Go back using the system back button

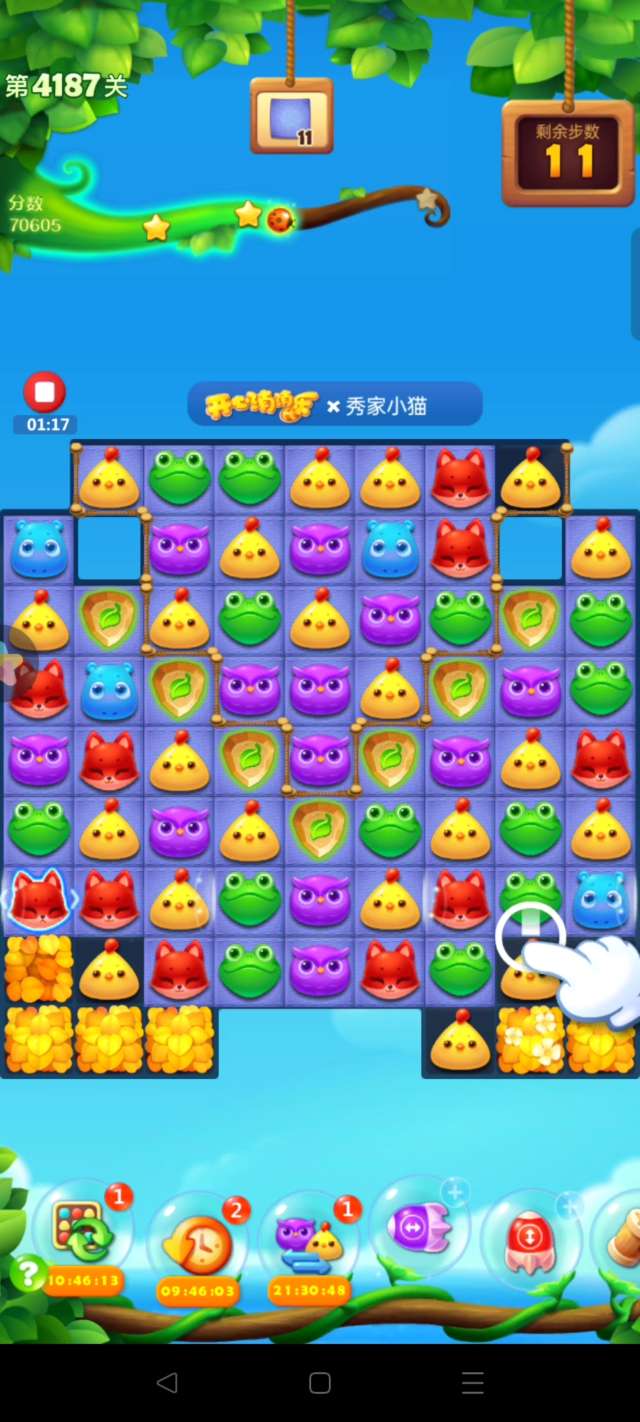(x=167, y=1383)
